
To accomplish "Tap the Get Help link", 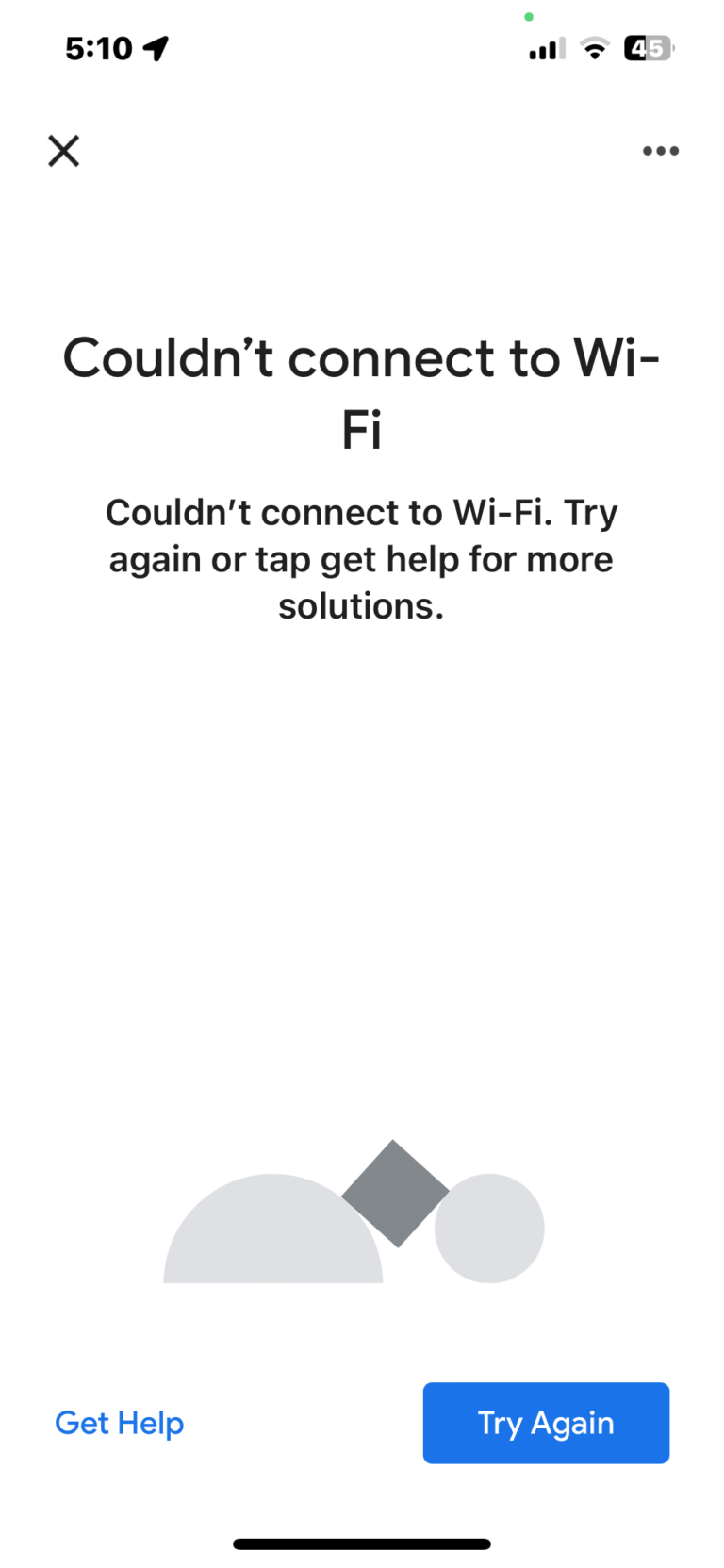I will pos(120,1423).
